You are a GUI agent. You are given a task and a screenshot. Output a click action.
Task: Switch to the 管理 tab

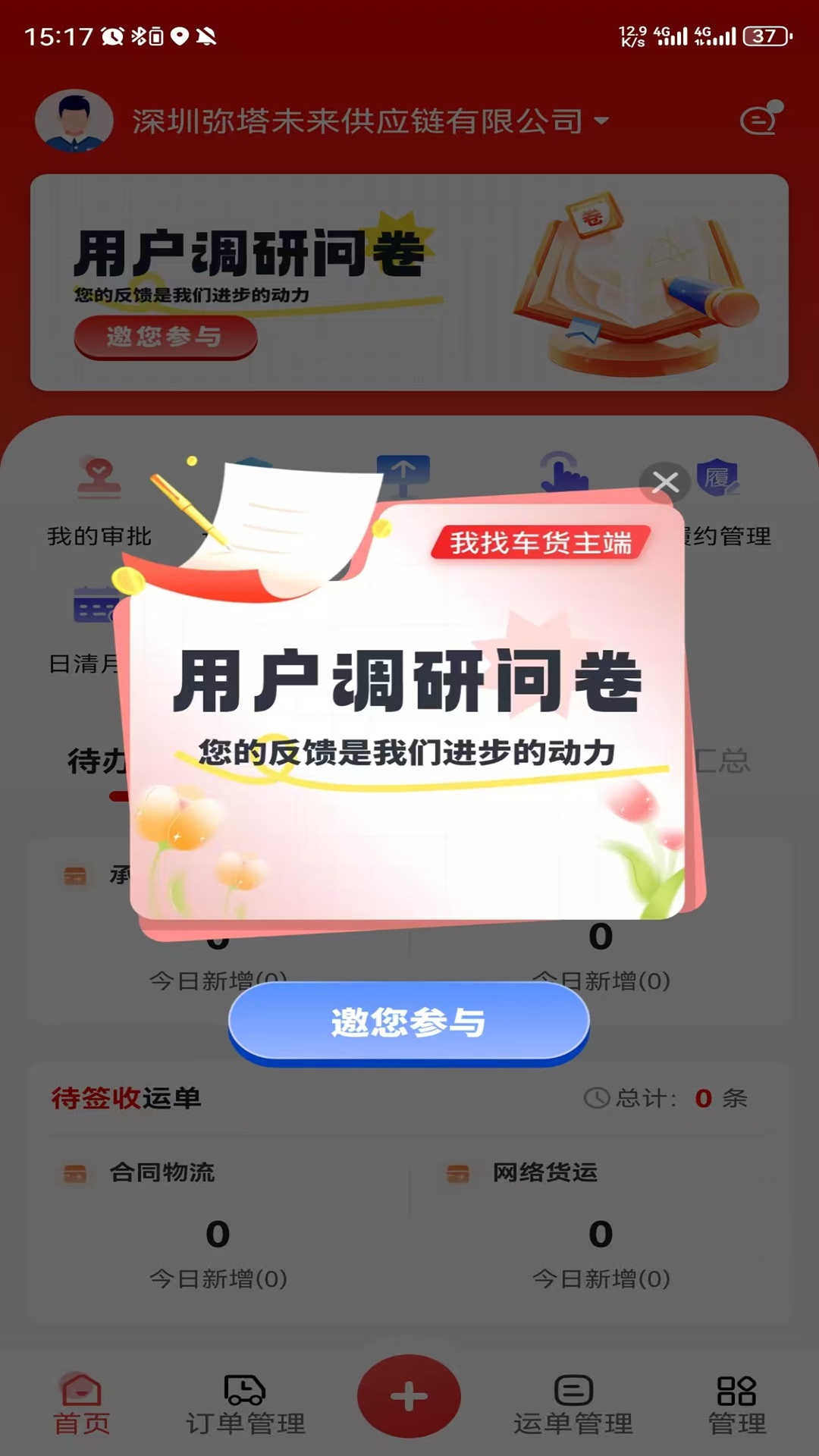(736, 1405)
